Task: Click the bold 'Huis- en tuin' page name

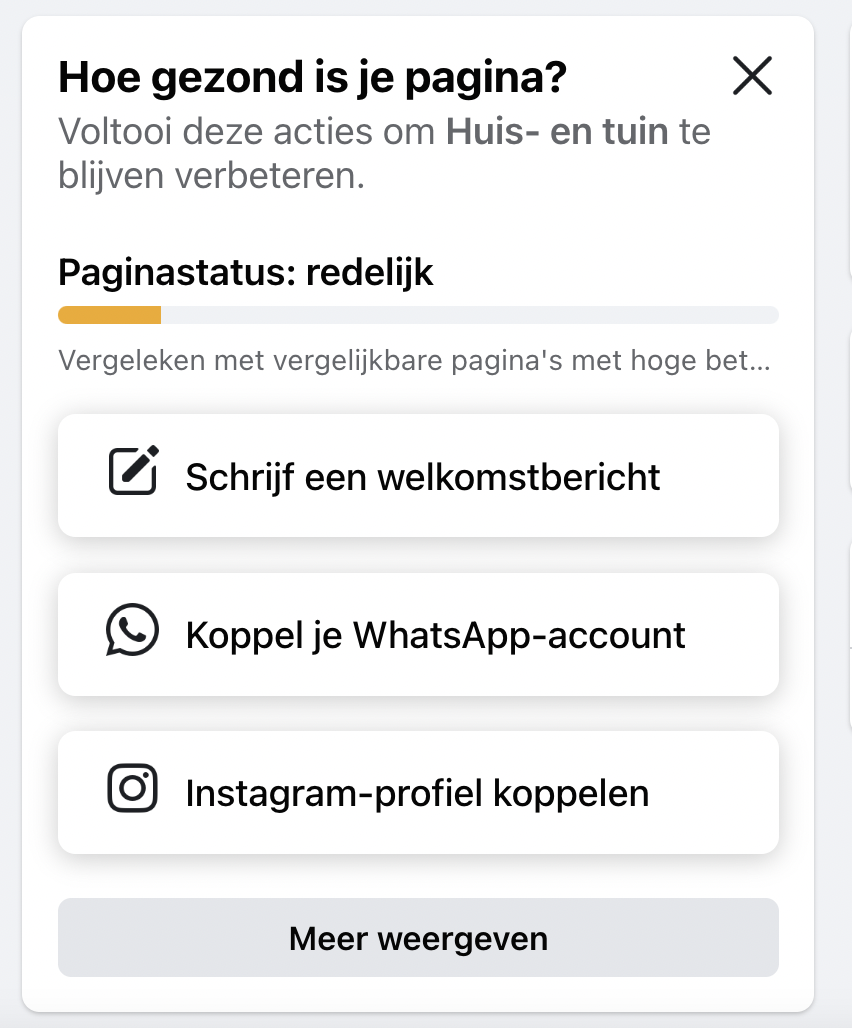Action: point(557,130)
